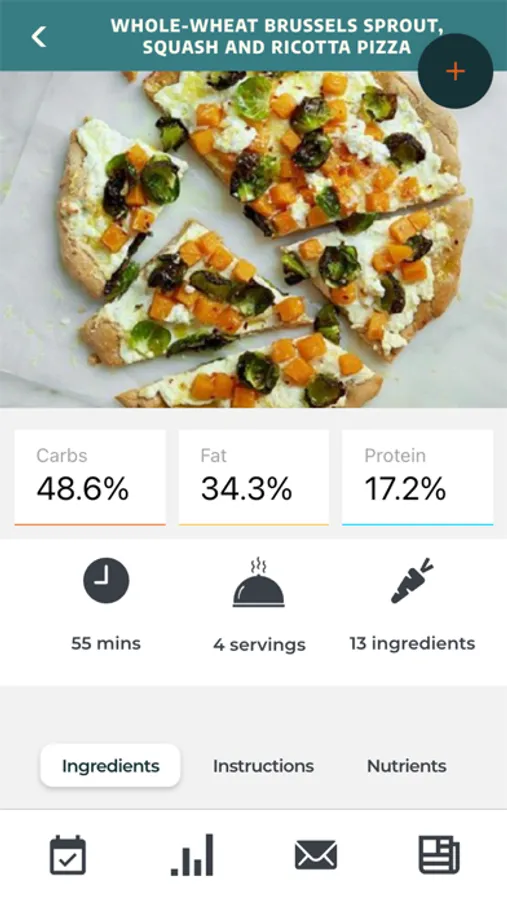Select the Ingredients tab
The width and height of the screenshot is (507, 900).
[x=110, y=766]
